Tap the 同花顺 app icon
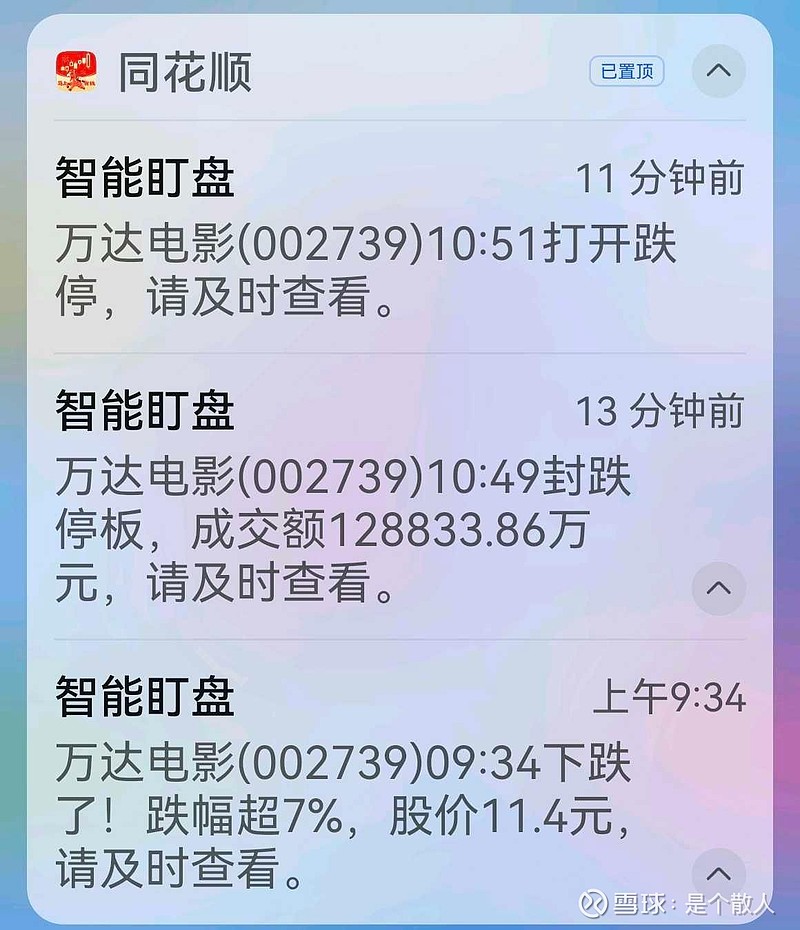Screen dimensions: 800x930 pos(75,71)
